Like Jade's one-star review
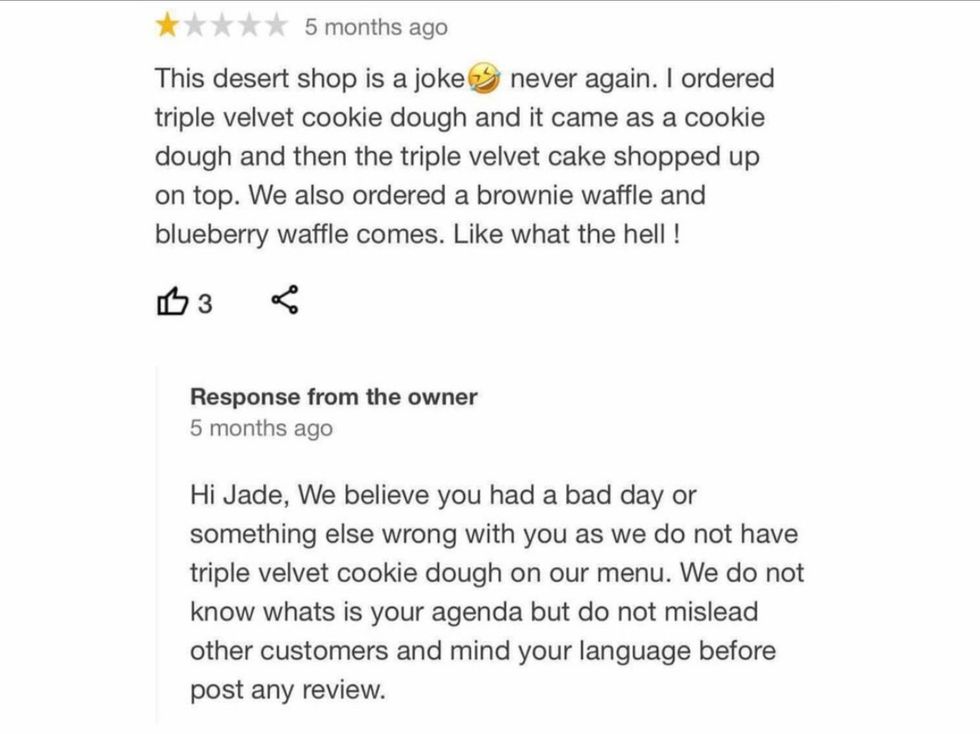This screenshot has height=734, width=980. [172, 301]
